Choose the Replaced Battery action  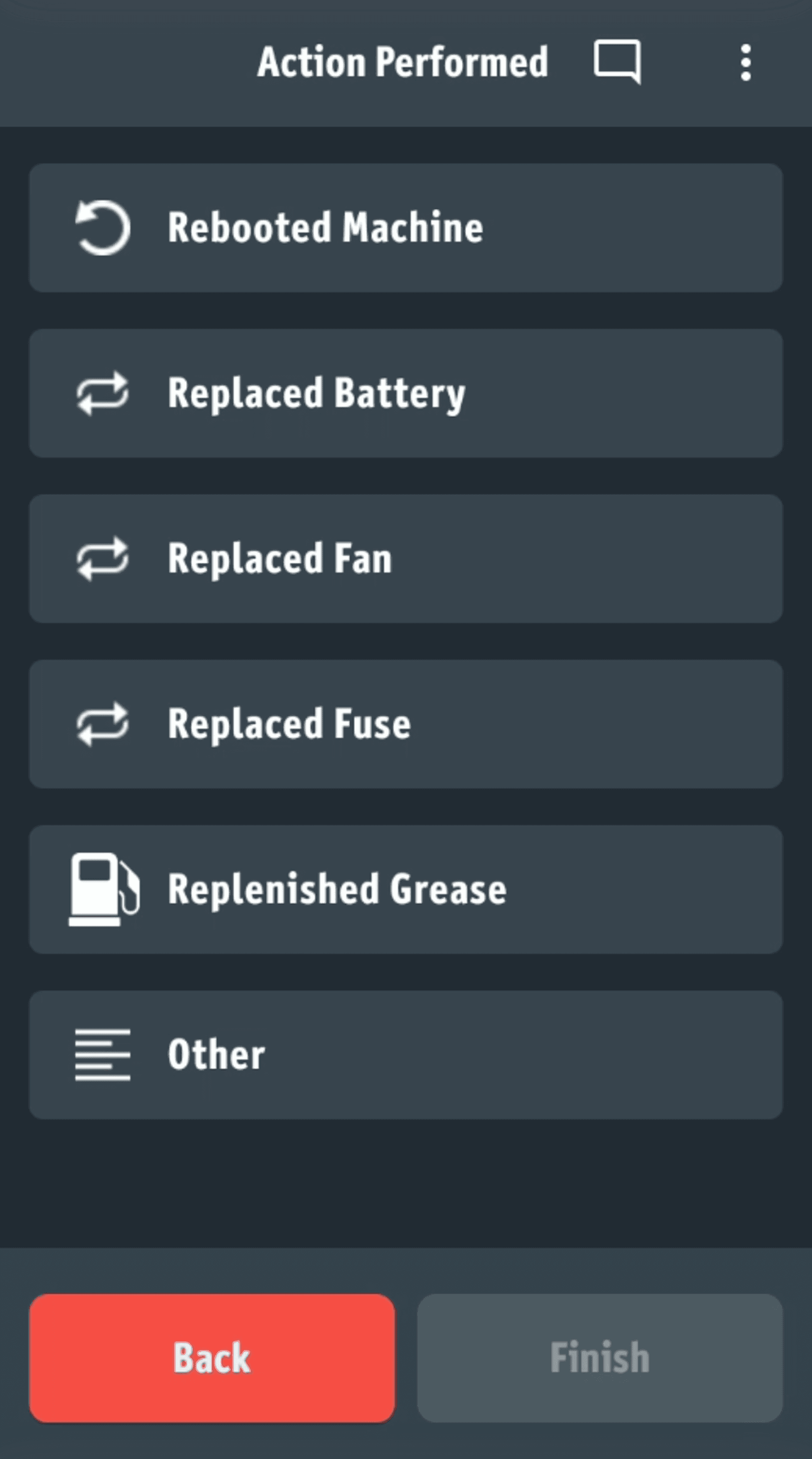[x=405, y=392]
